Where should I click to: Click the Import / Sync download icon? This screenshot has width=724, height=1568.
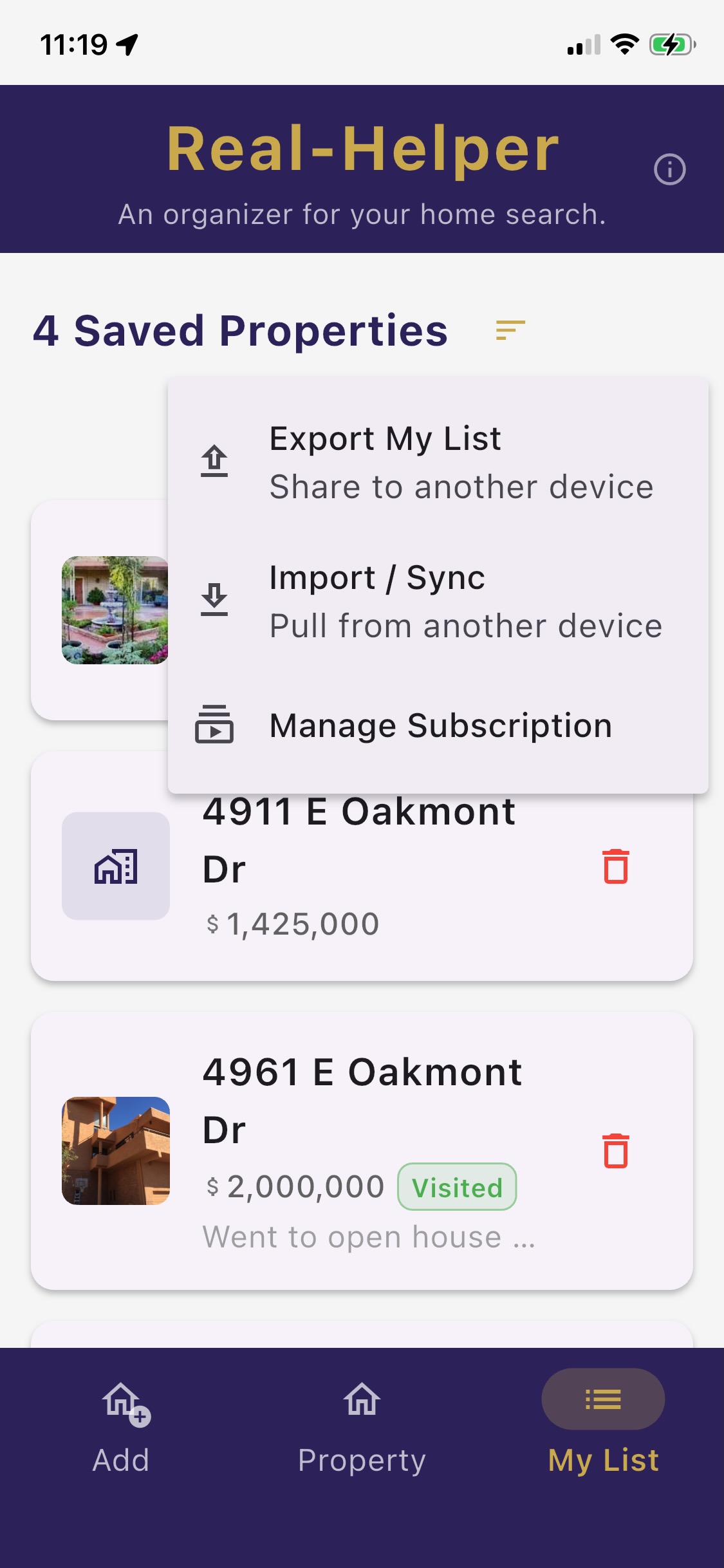tap(214, 600)
